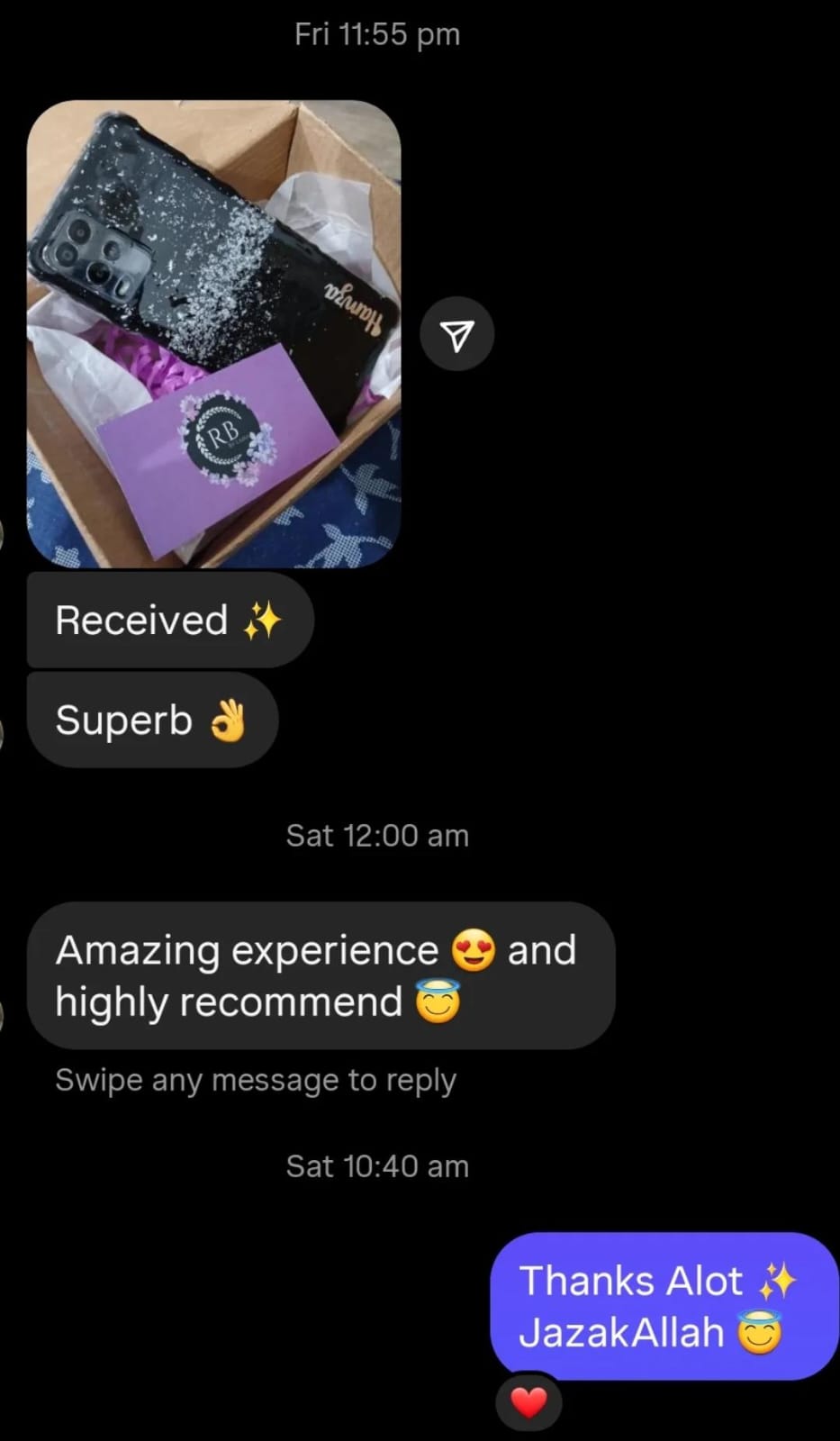Open the received phone case photo
Viewport: 840px width, 1441px height.
click(213, 334)
